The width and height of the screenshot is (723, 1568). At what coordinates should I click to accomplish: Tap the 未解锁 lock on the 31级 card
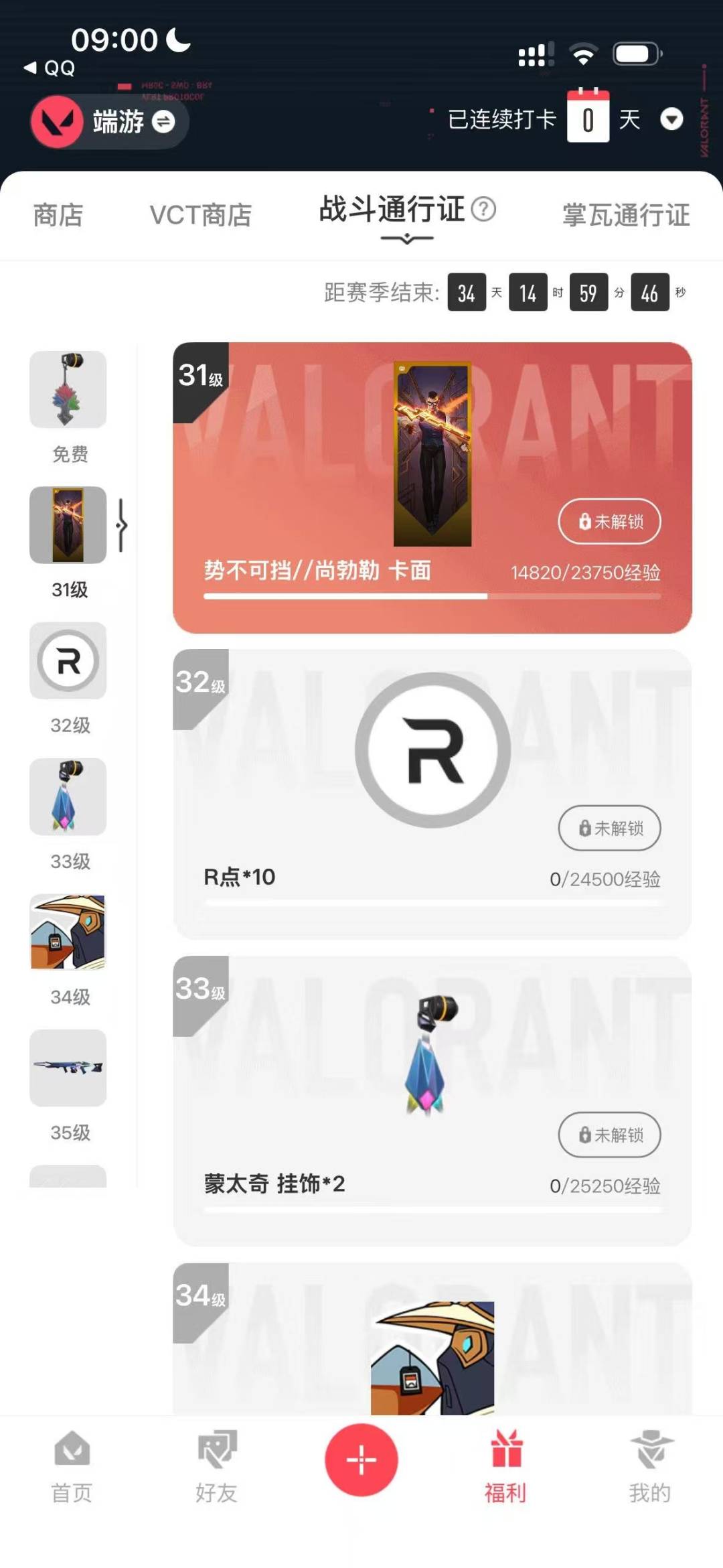[x=609, y=522]
